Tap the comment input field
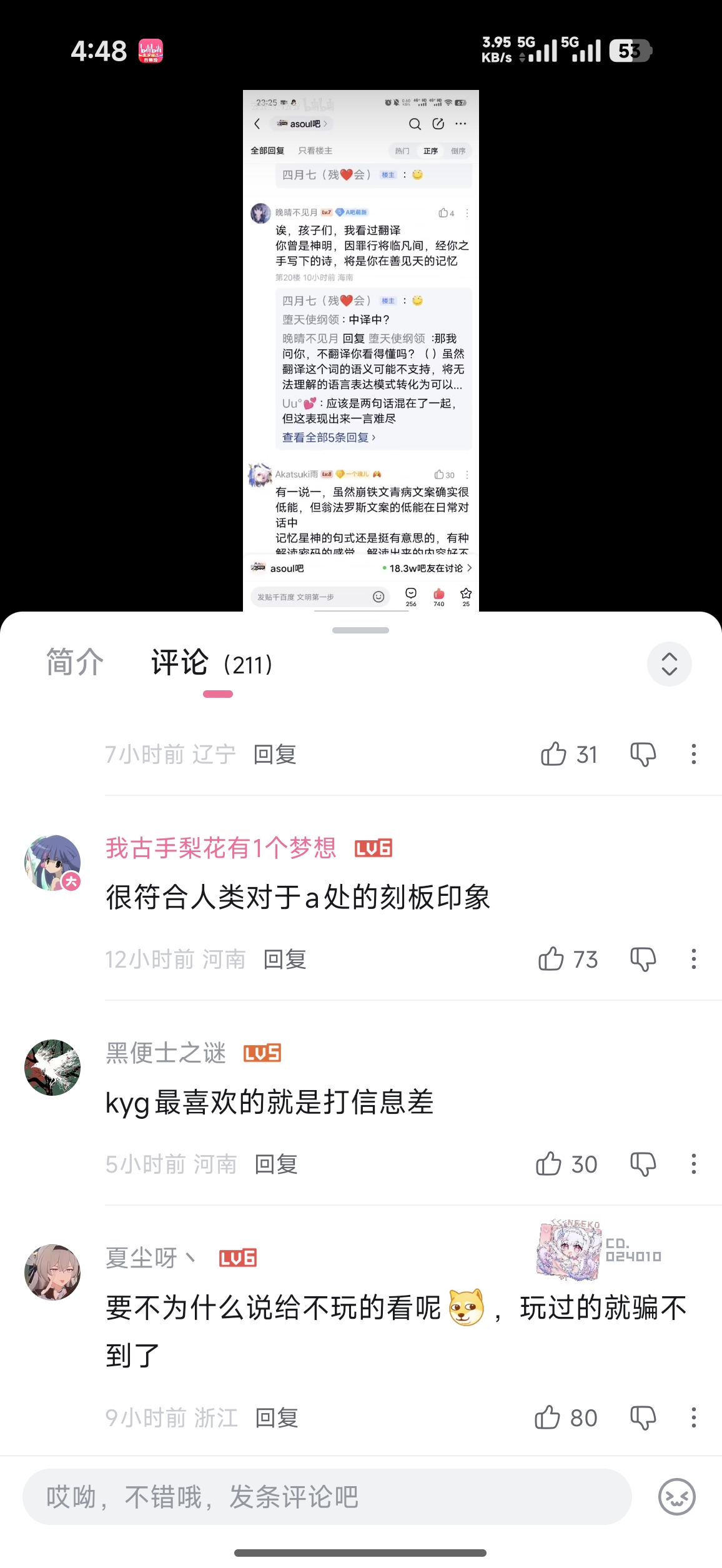722x1568 pixels. (x=327, y=1497)
